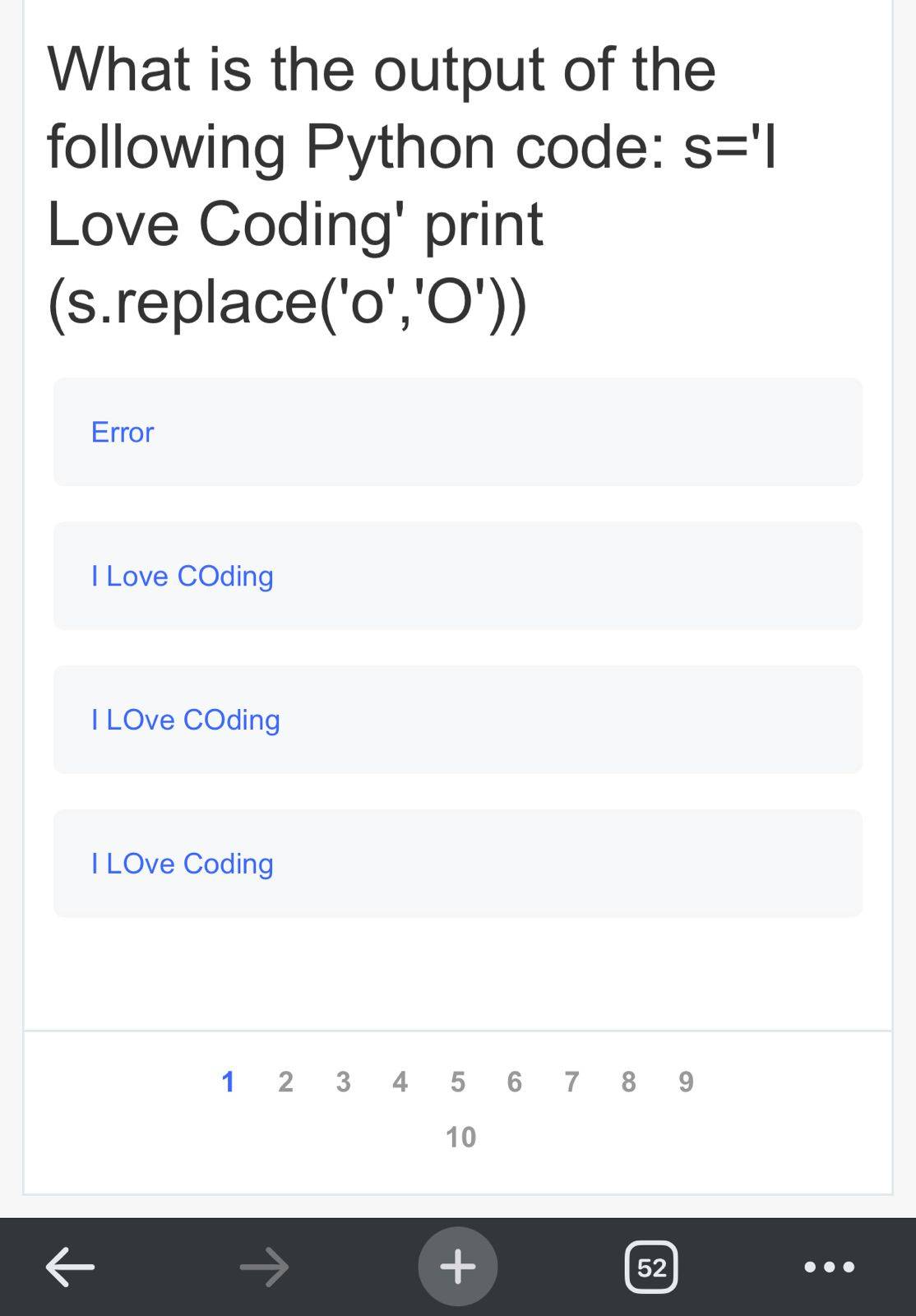Go to question page 9
Screen dimensions: 916x1316
click(687, 1082)
